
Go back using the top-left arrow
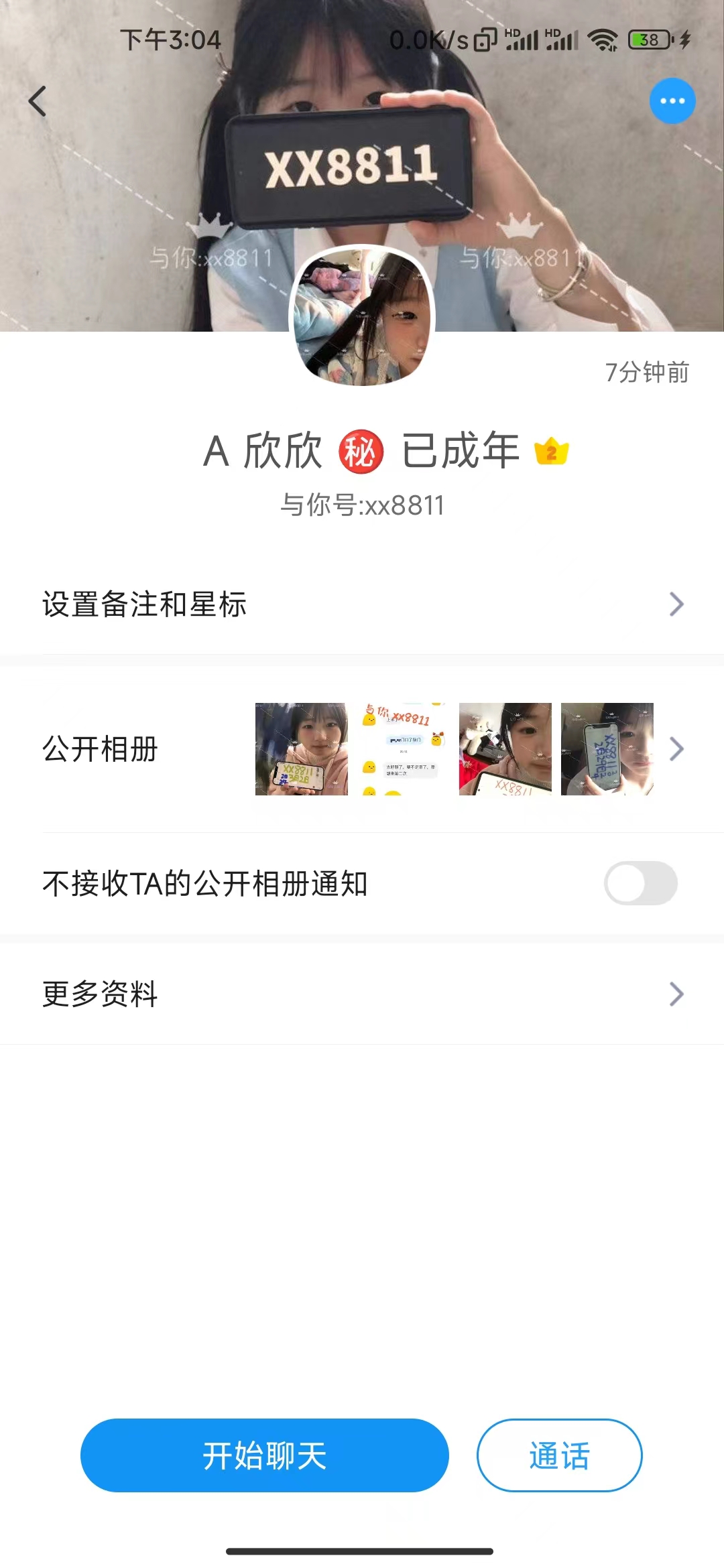tap(38, 101)
